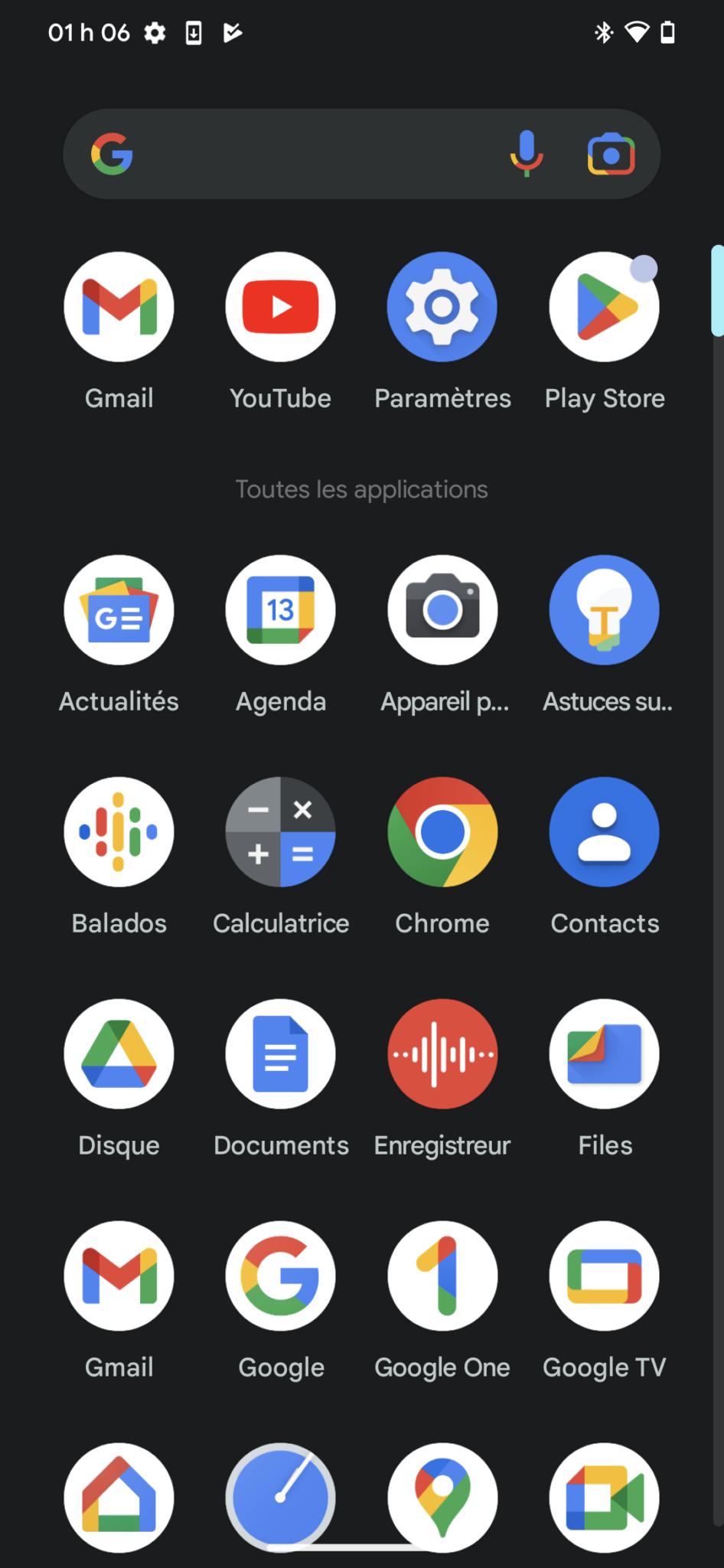Open the Disque drive app
Viewport: 724px width, 1568px height.
119,1054
